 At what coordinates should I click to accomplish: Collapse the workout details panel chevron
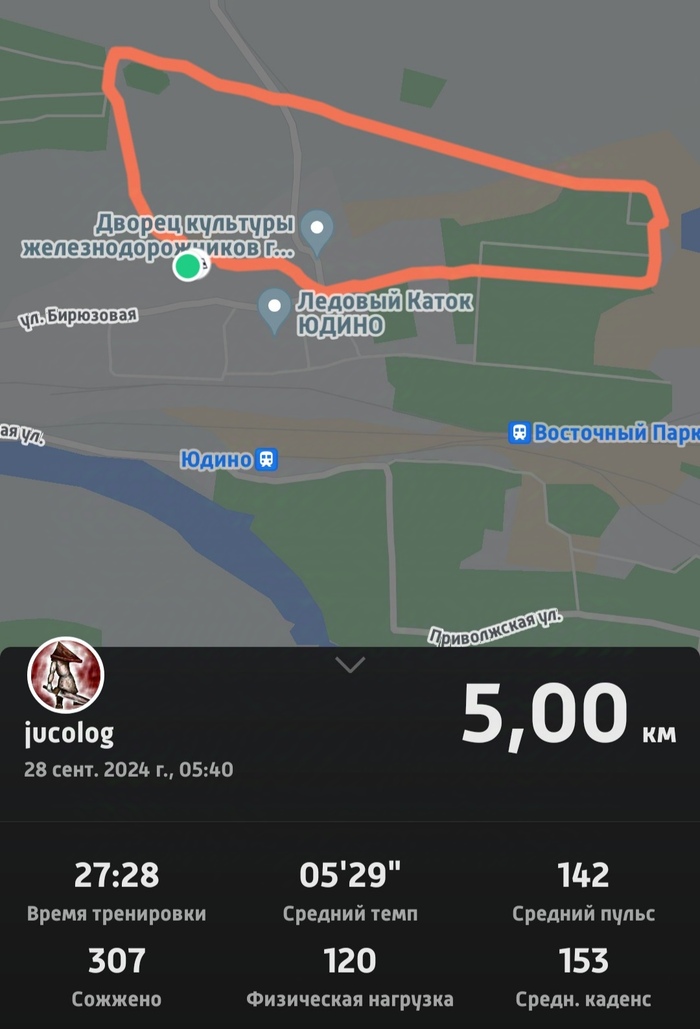(349, 665)
